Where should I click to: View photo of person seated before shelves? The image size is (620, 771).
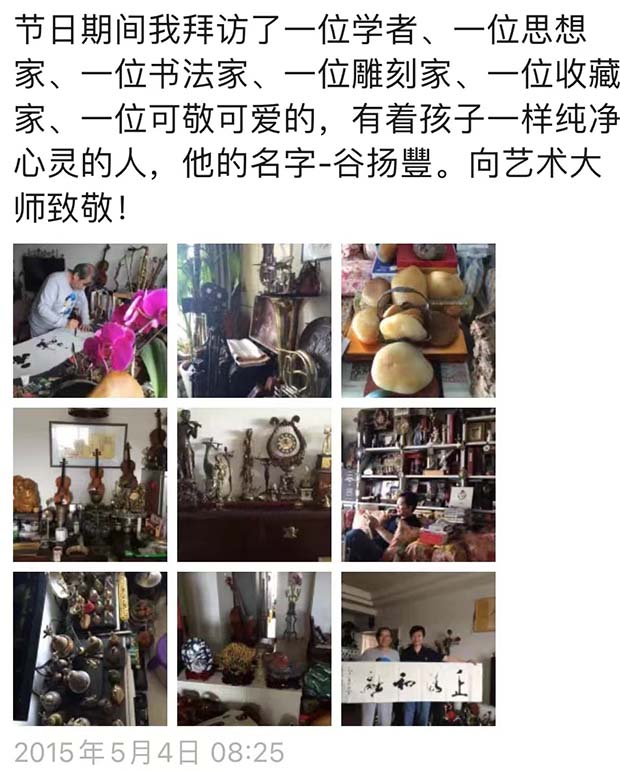(418, 484)
